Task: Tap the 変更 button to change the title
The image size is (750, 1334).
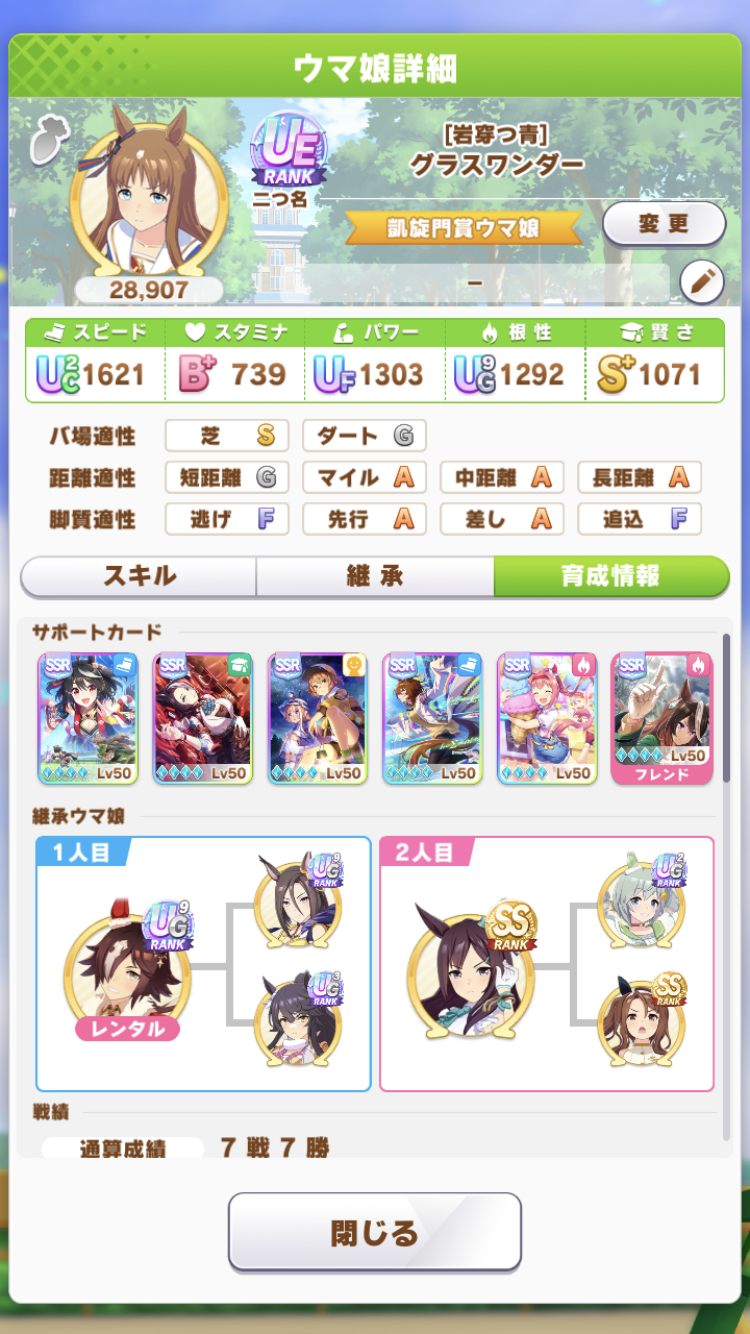Action: pyautogui.click(x=663, y=224)
